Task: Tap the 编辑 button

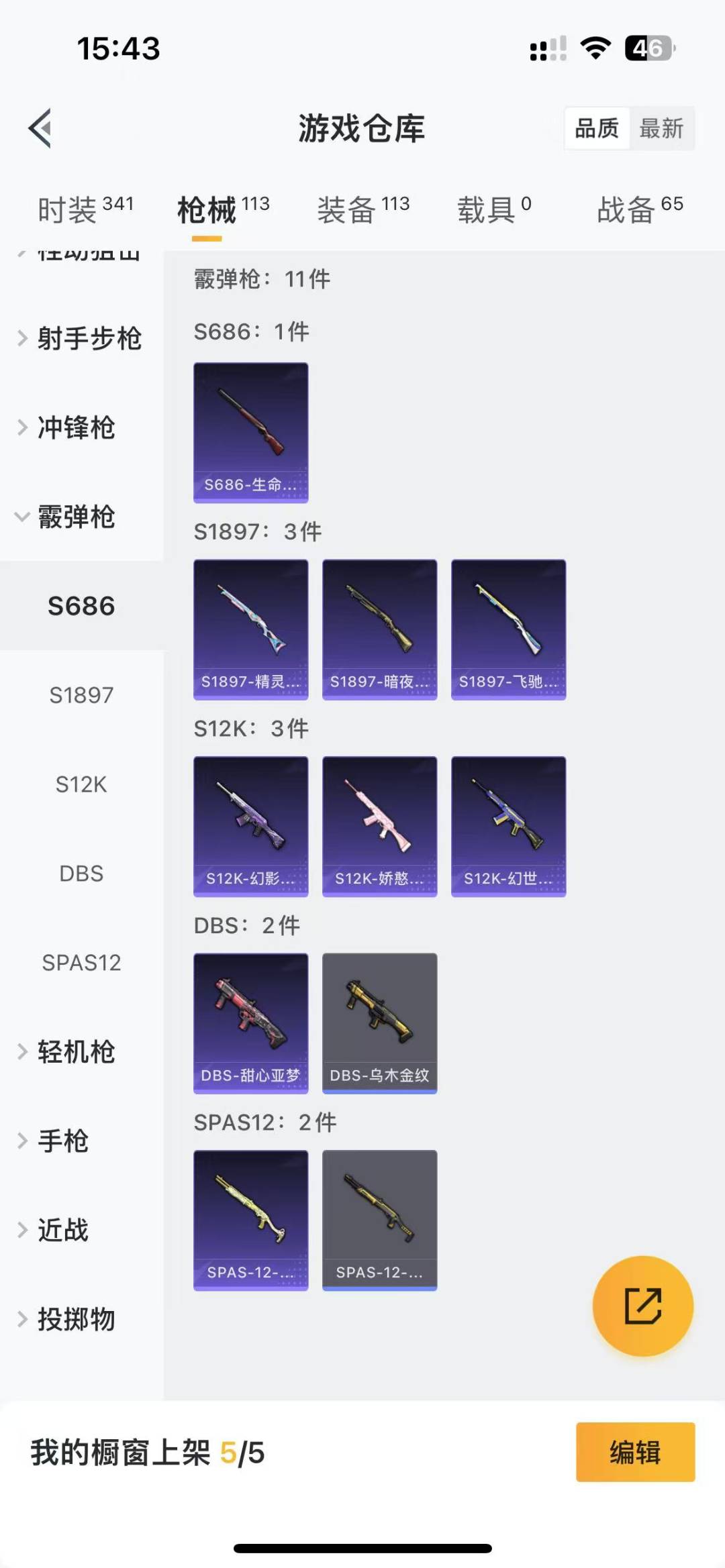Action: click(x=635, y=1452)
